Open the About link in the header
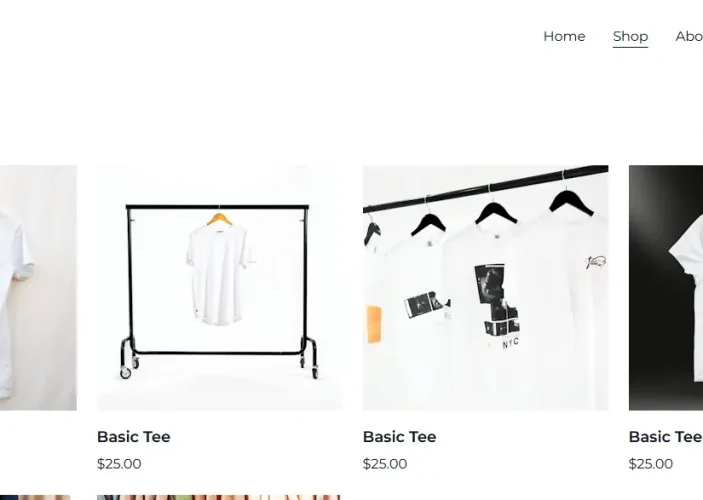This screenshot has height=500, width=703. point(689,36)
